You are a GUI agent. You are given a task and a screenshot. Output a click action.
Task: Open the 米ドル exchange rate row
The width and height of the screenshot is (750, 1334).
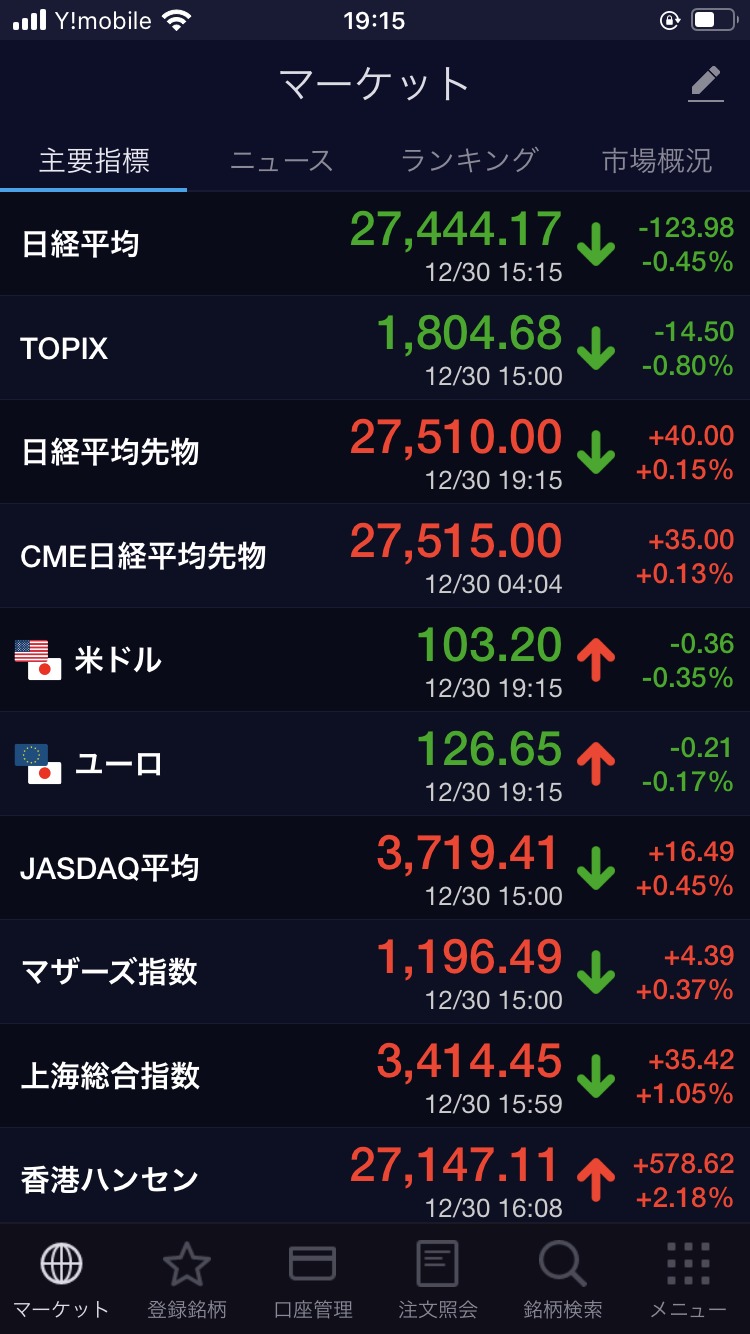(x=375, y=660)
